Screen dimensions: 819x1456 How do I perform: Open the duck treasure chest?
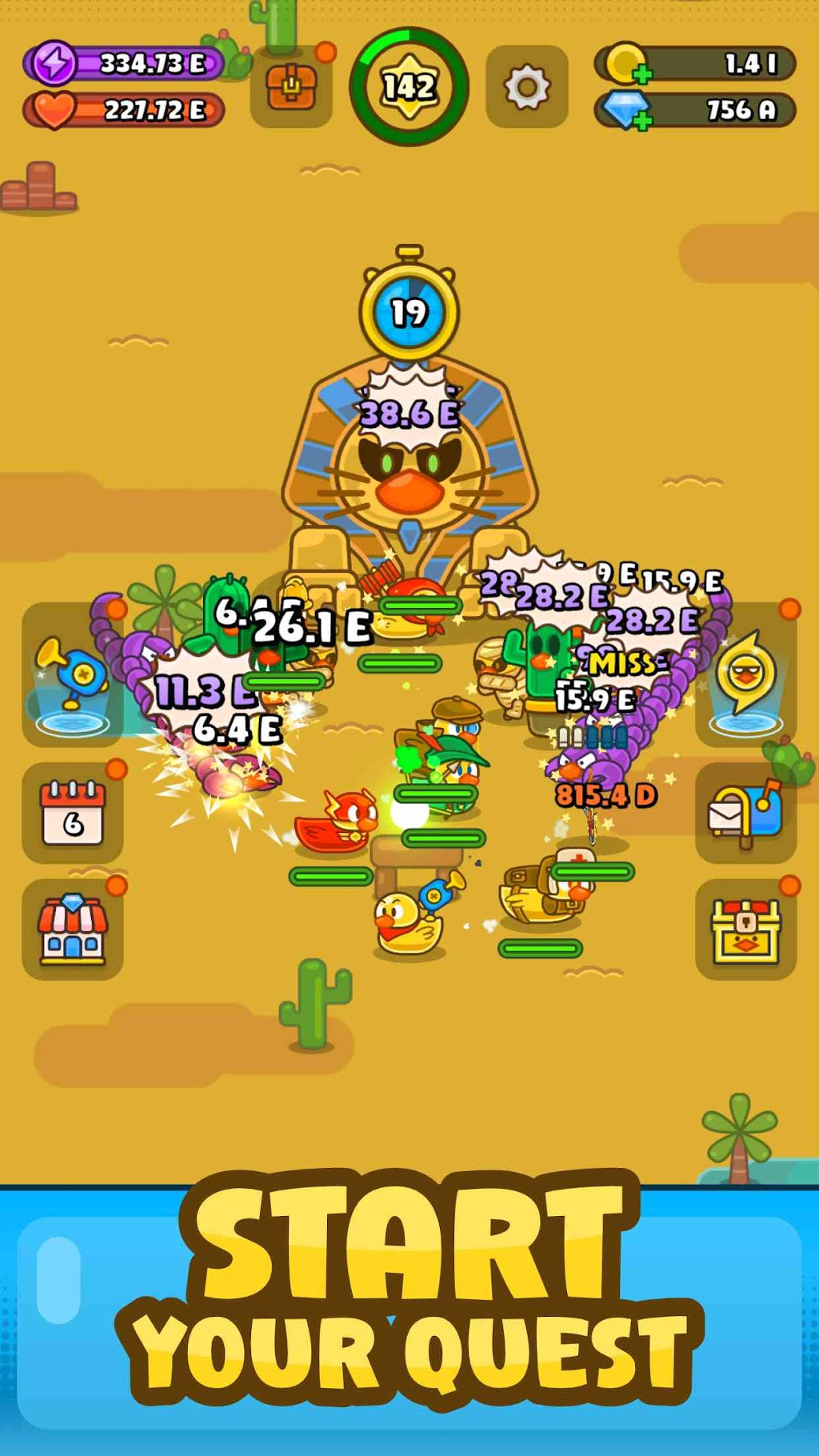coord(746,929)
